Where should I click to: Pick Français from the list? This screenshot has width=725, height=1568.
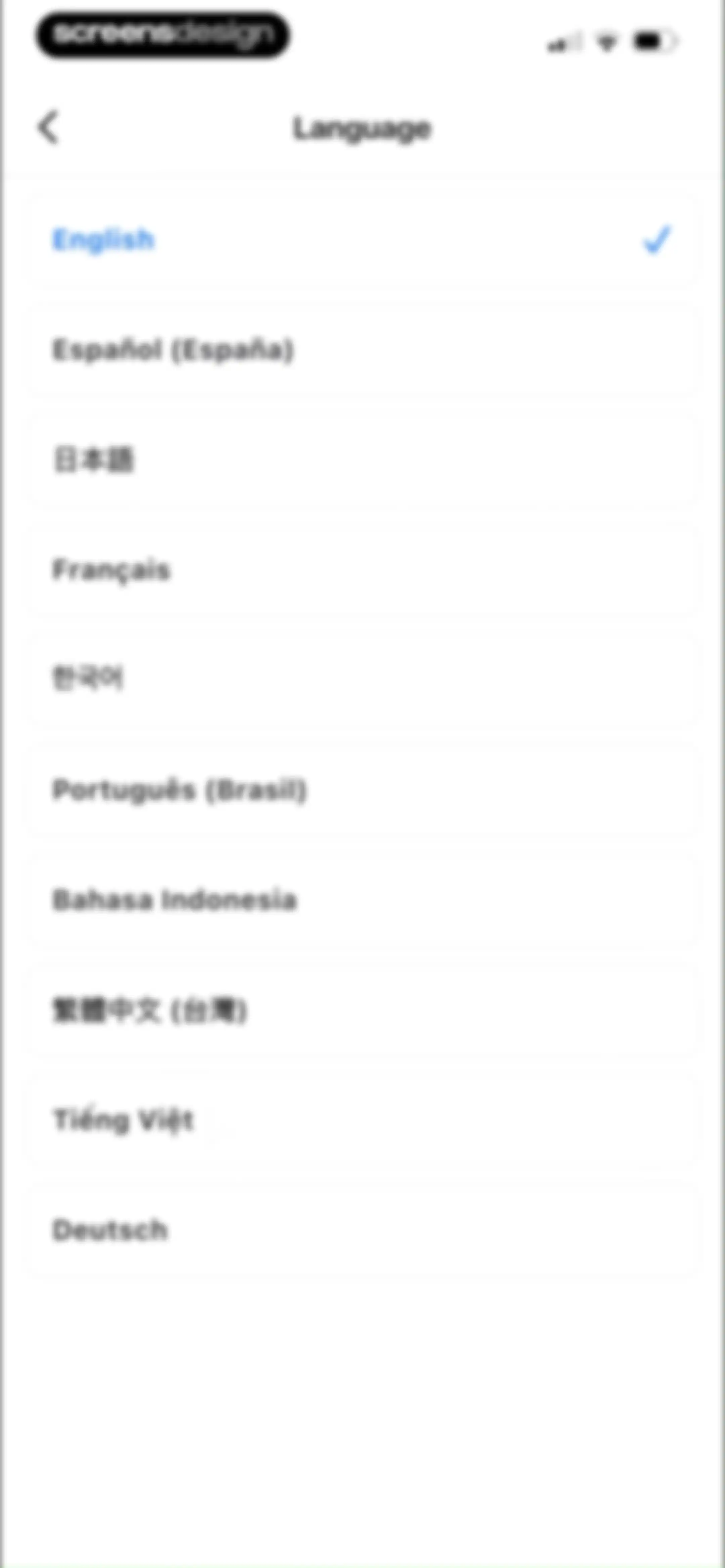pos(362,570)
